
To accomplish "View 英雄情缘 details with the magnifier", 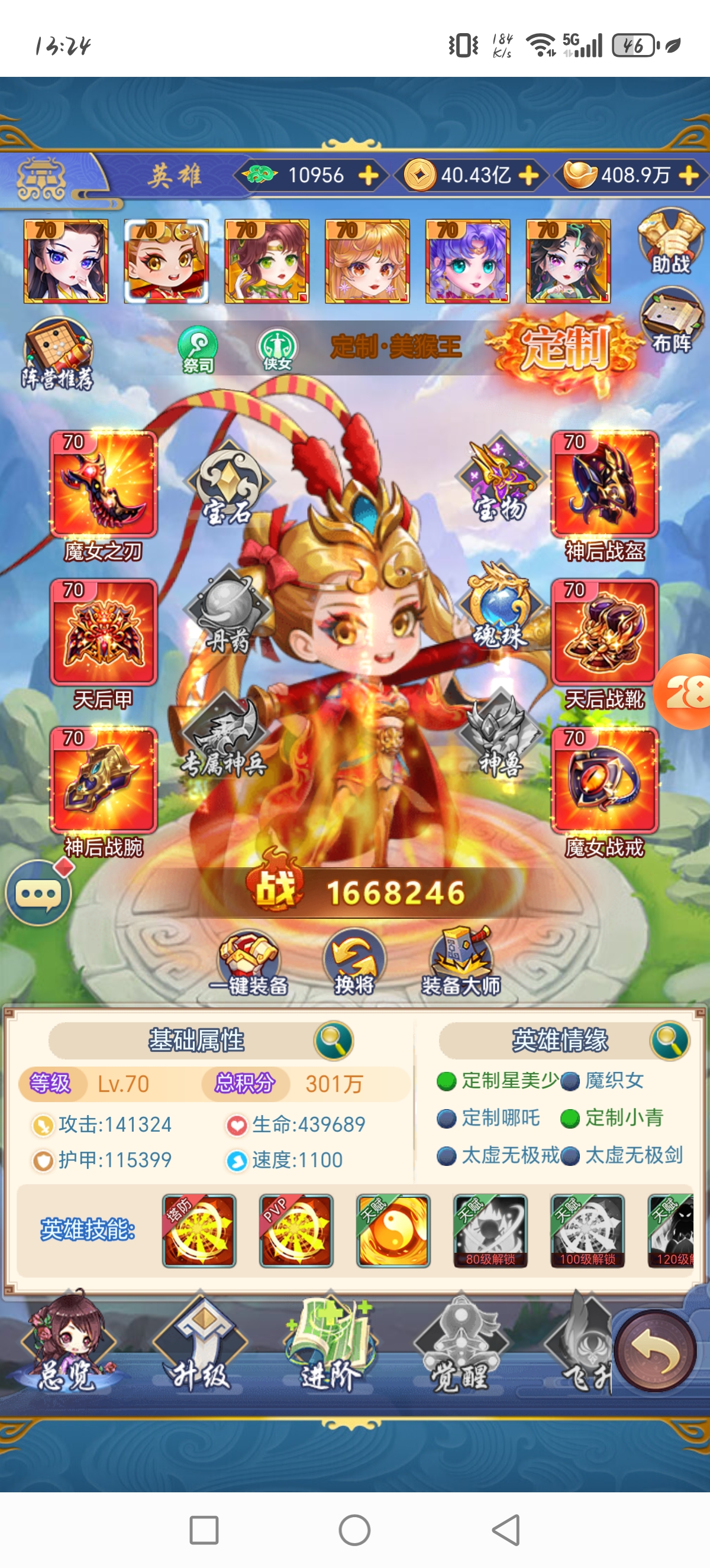I will pyautogui.click(x=669, y=1041).
